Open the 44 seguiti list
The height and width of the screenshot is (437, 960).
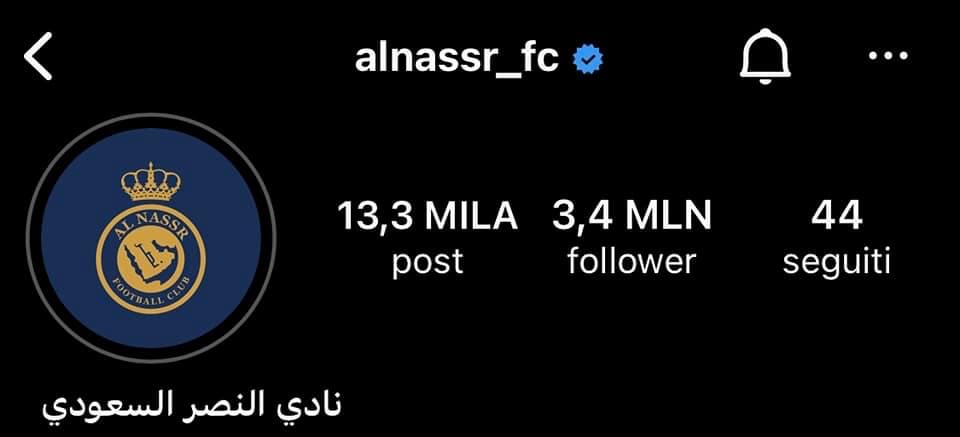tap(837, 237)
